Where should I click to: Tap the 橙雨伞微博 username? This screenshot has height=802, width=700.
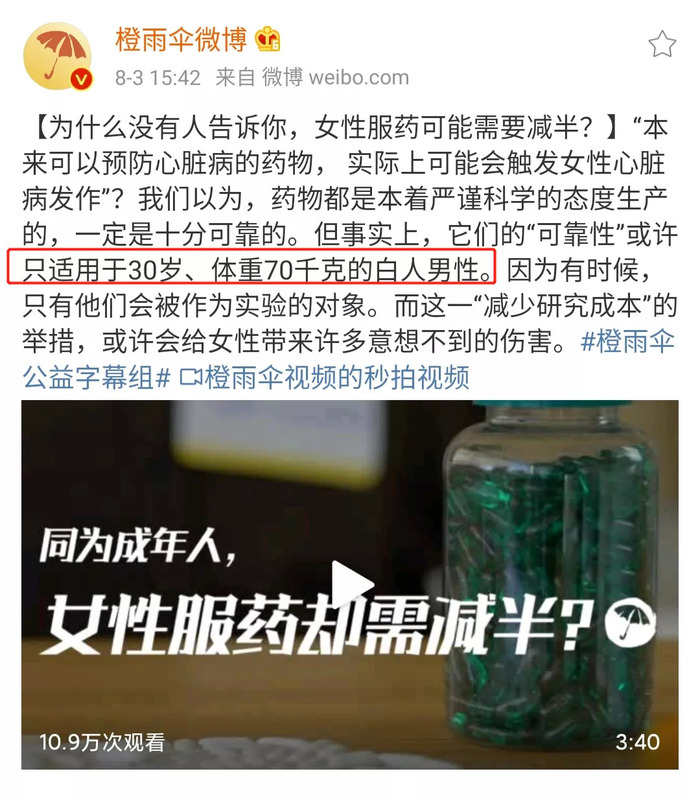click(x=181, y=40)
